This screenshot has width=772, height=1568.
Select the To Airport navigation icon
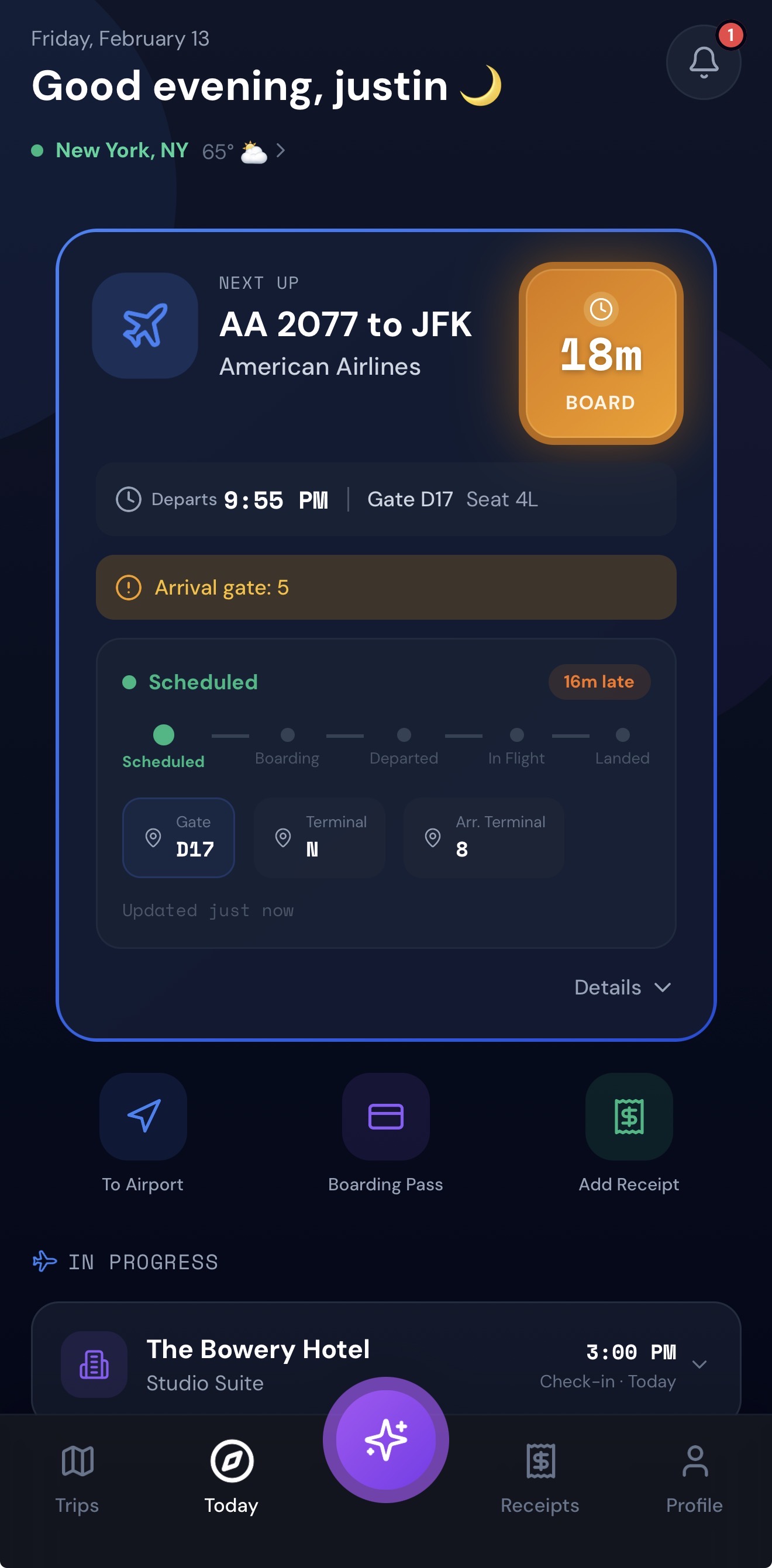(143, 1117)
